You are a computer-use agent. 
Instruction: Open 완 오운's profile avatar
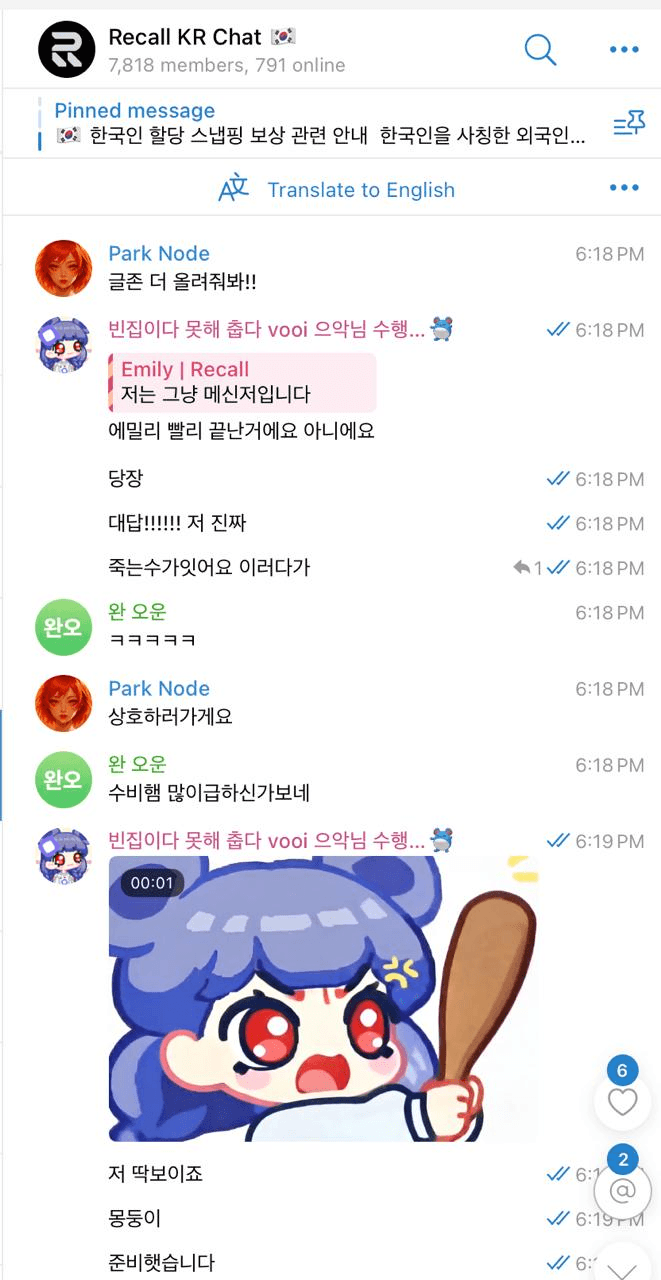63,627
